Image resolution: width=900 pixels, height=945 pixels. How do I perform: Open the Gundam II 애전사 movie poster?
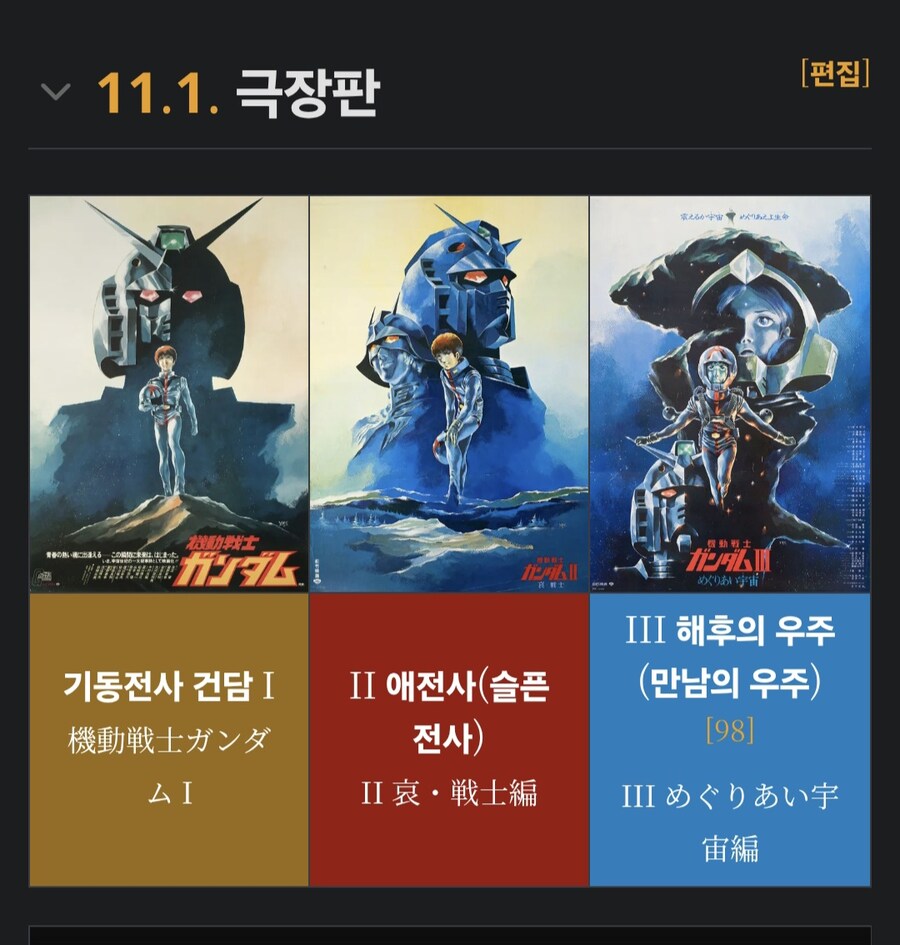pyautogui.click(x=451, y=390)
